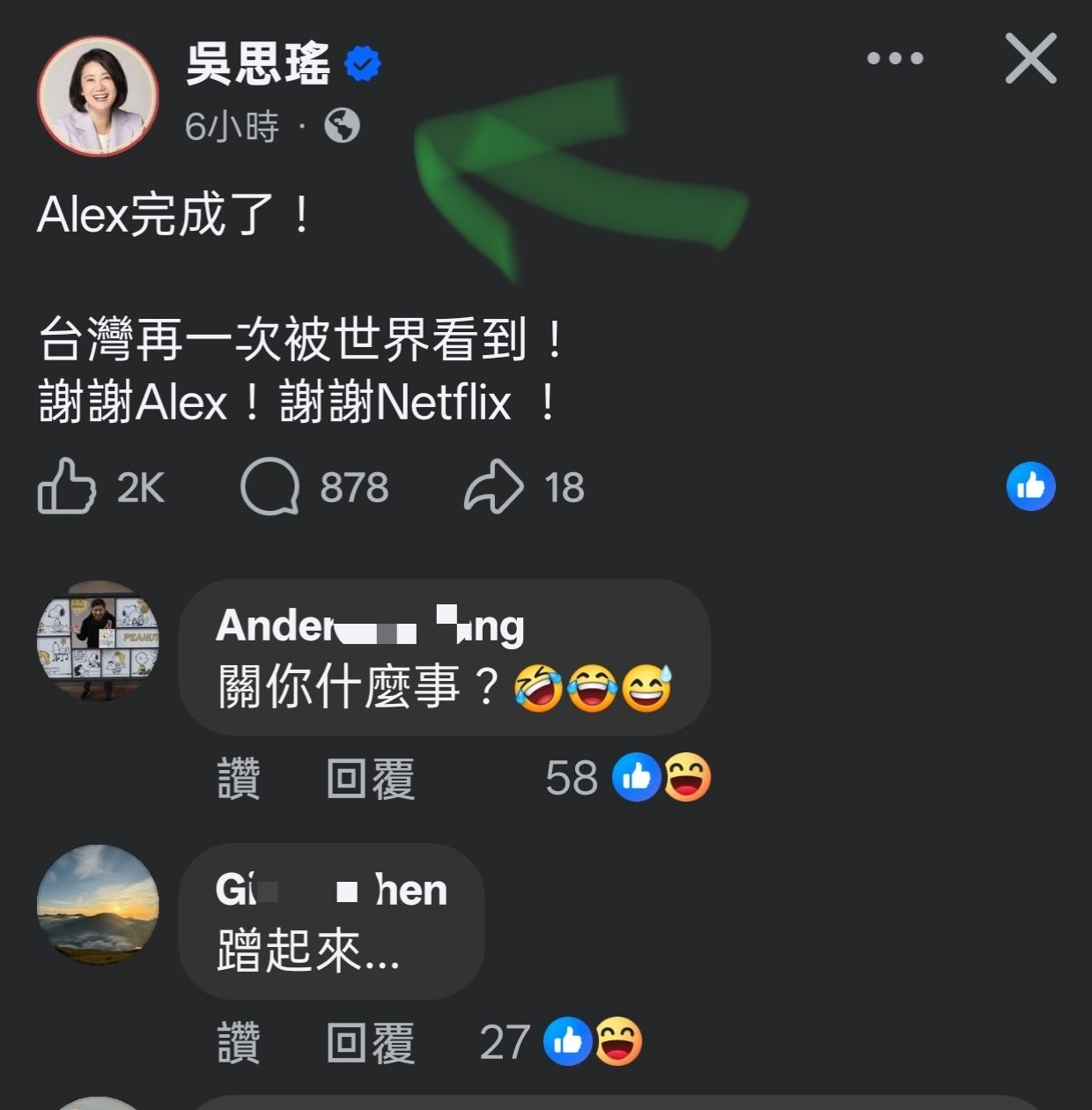Share the post via arrow icon
1092x1110 pixels.
click(x=493, y=486)
